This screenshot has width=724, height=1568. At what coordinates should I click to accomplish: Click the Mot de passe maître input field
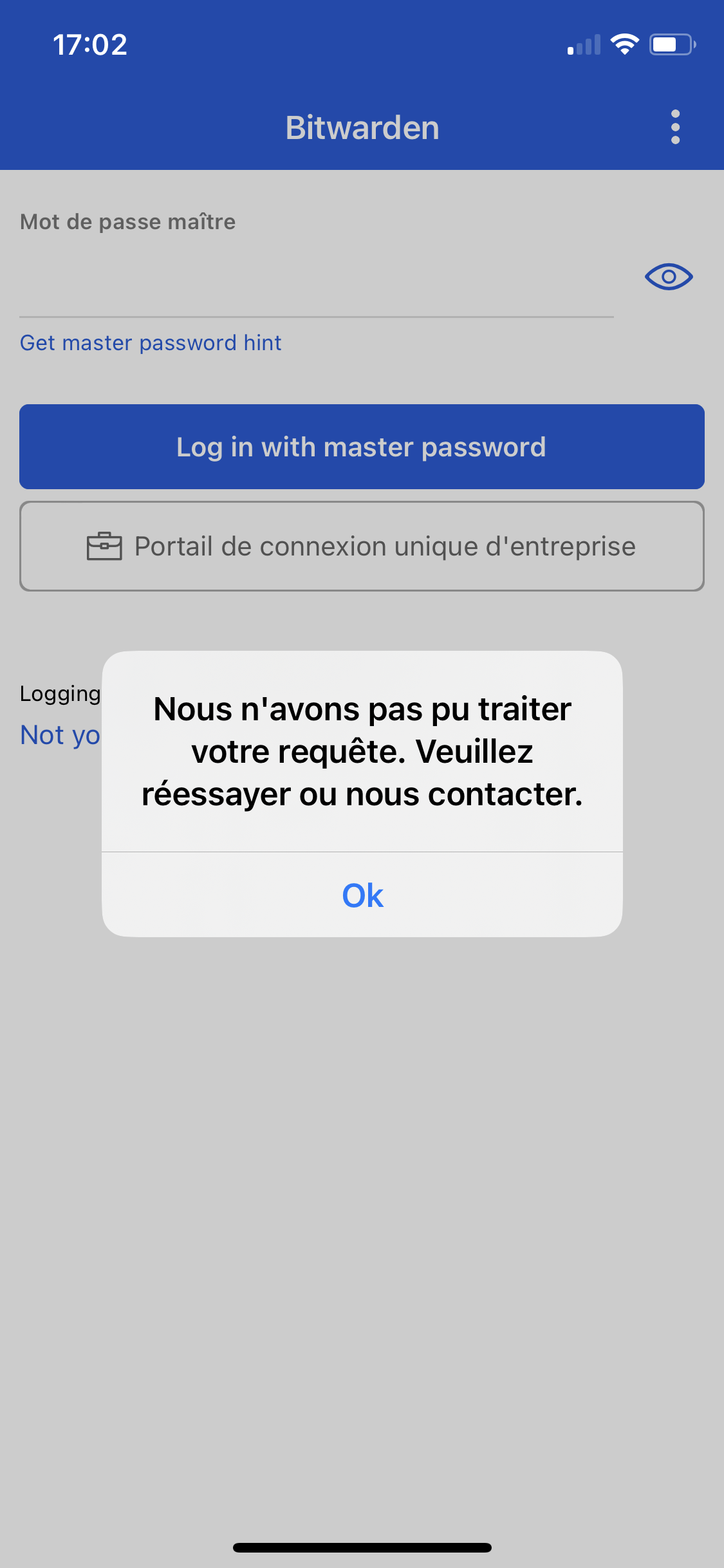(315, 283)
